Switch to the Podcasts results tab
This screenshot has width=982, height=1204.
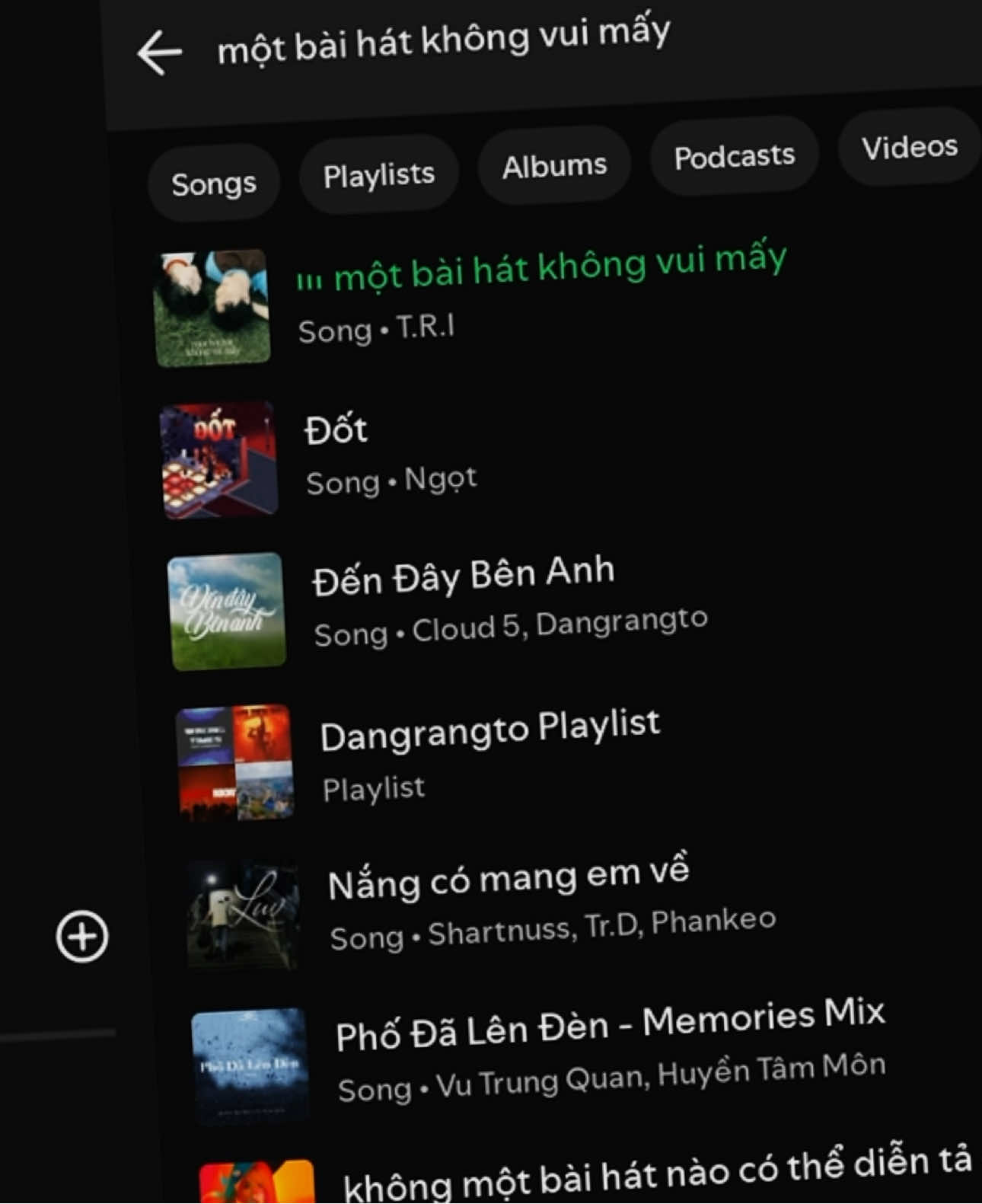click(732, 155)
